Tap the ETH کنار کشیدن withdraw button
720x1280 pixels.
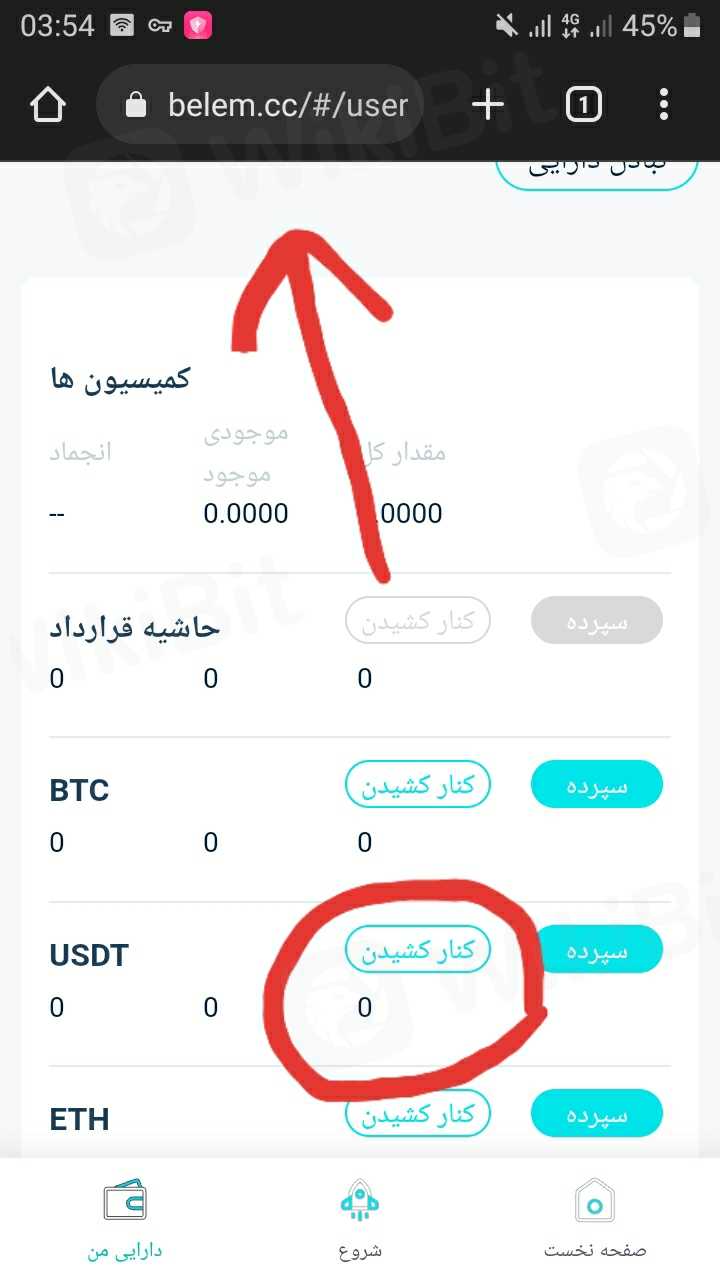[x=418, y=1113]
